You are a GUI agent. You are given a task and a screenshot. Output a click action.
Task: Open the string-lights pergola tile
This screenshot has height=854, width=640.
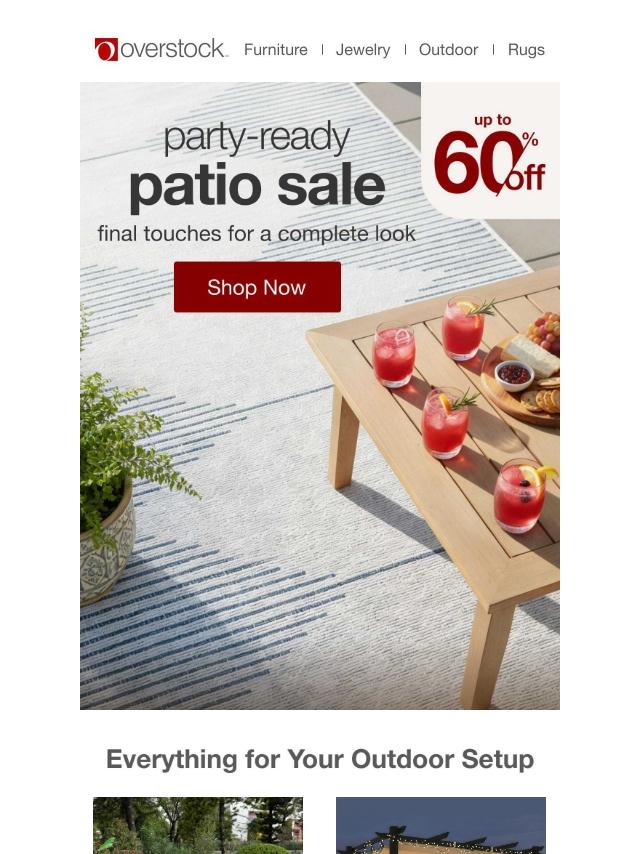point(441,825)
